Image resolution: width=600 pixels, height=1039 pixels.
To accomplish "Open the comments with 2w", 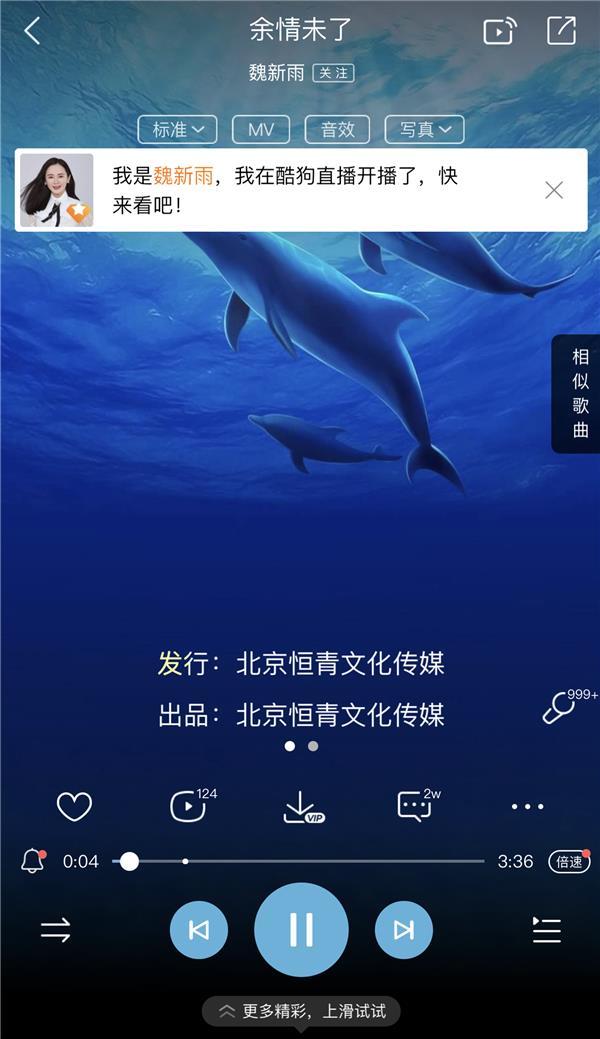I will [x=414, y=806].
